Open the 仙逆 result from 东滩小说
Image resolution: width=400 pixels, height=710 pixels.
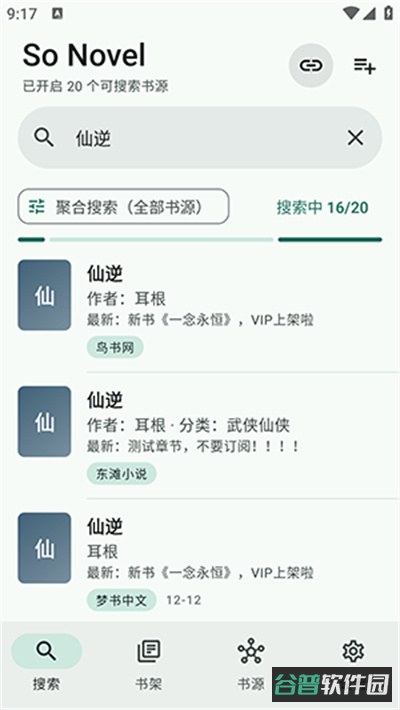click(x=200, y=436)
